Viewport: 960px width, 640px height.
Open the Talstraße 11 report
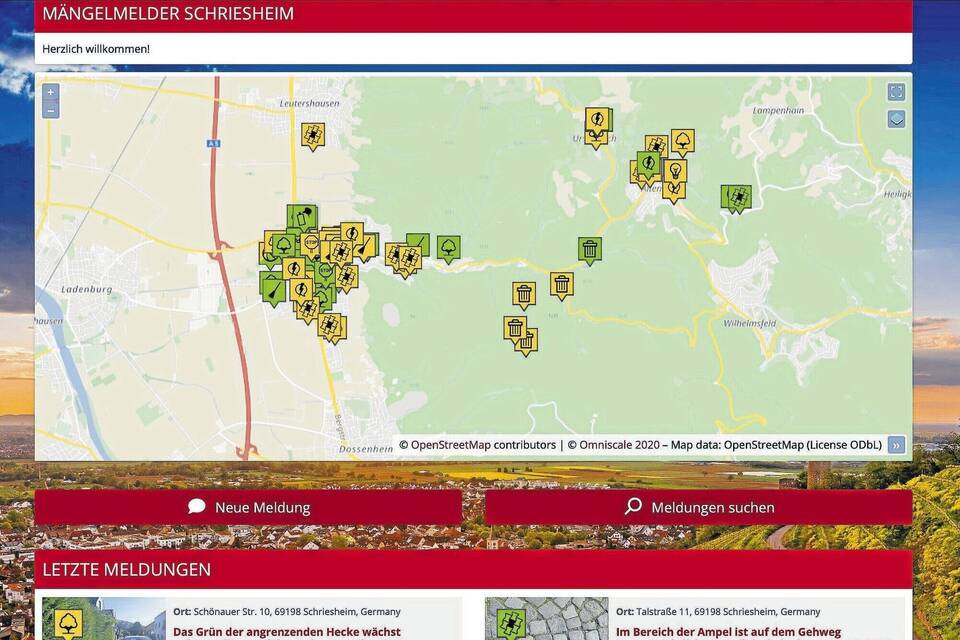pos(728,631)
